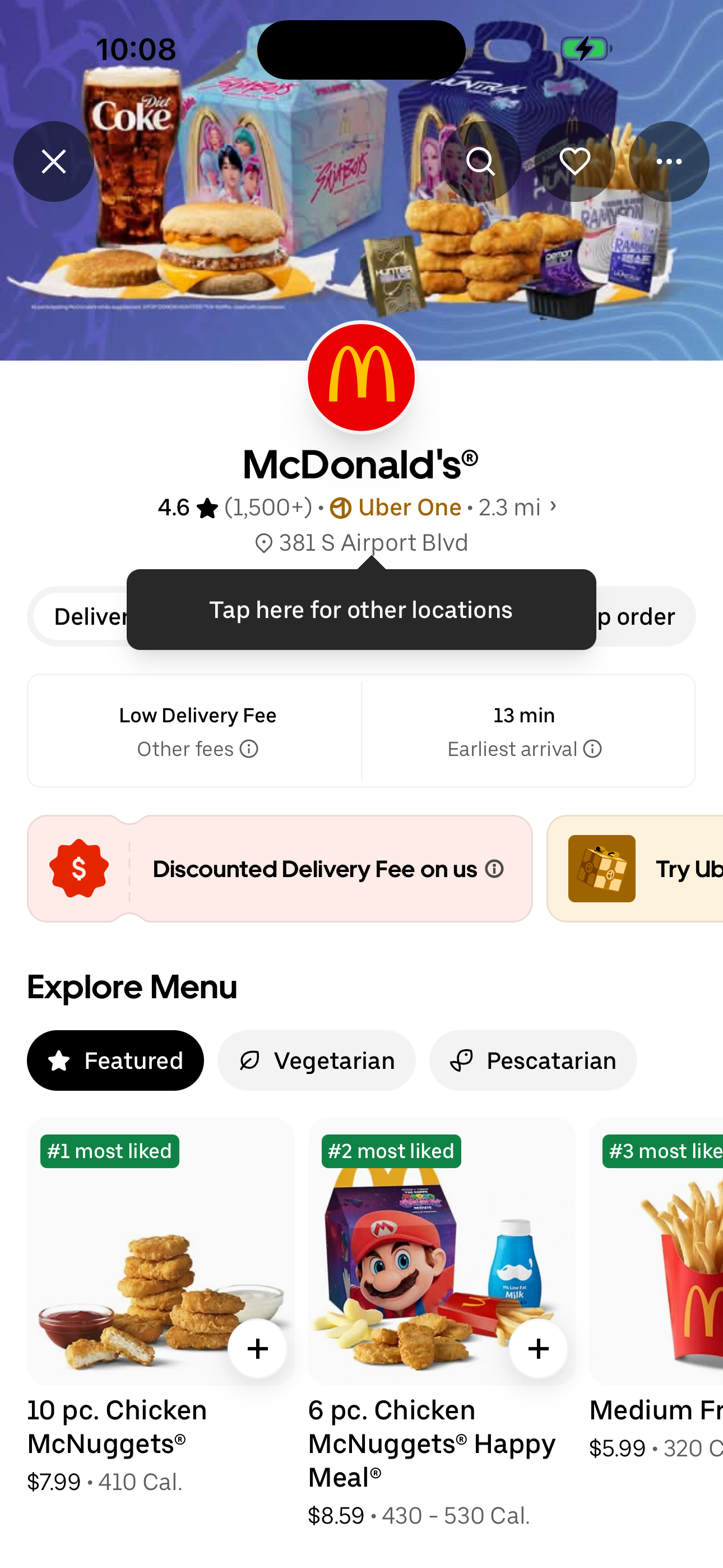
Task: Open the Discounted Delivery Fee info icon
Action: [495, 869]
